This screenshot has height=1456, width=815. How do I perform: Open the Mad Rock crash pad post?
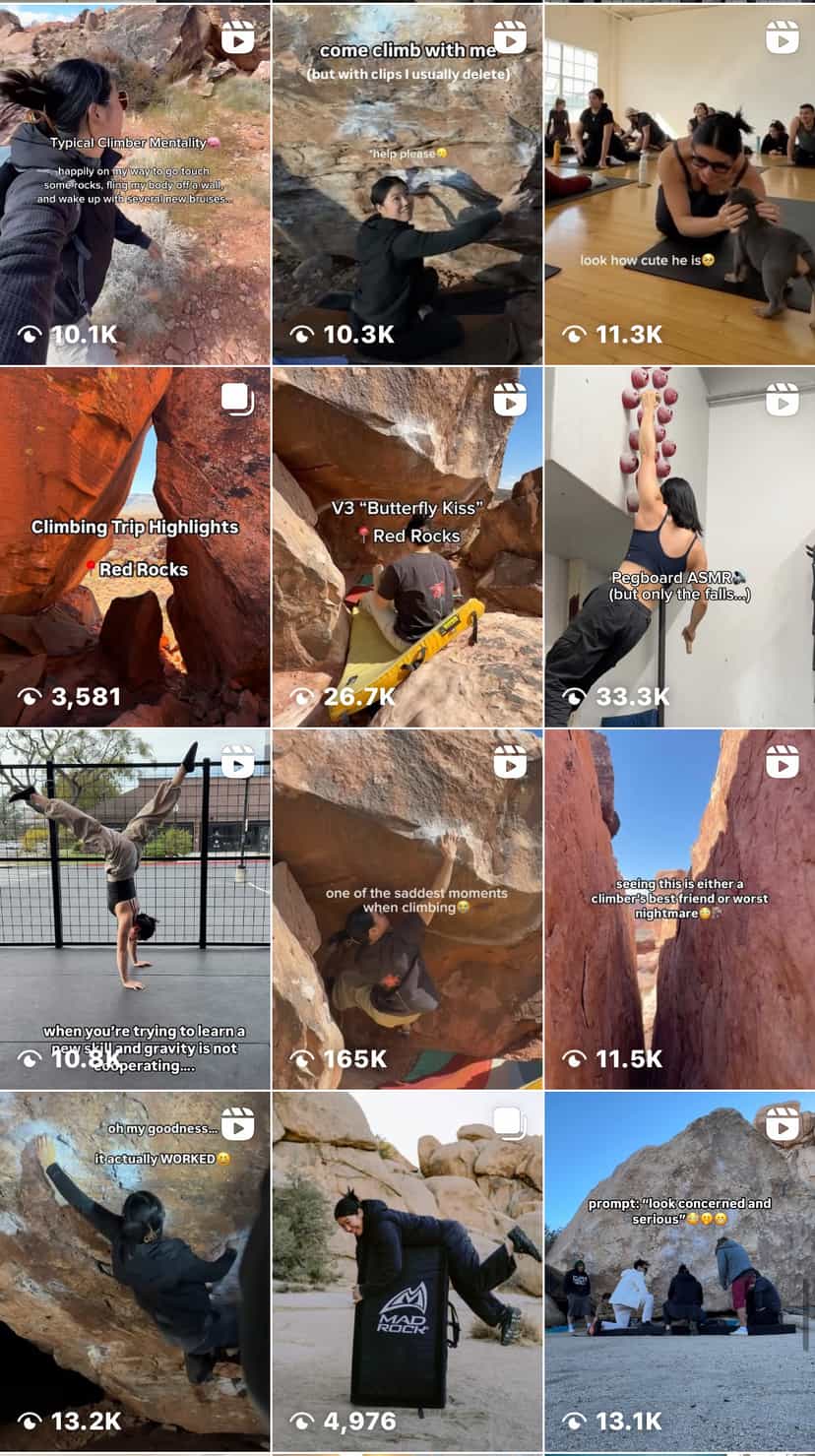coord(407,1271)
